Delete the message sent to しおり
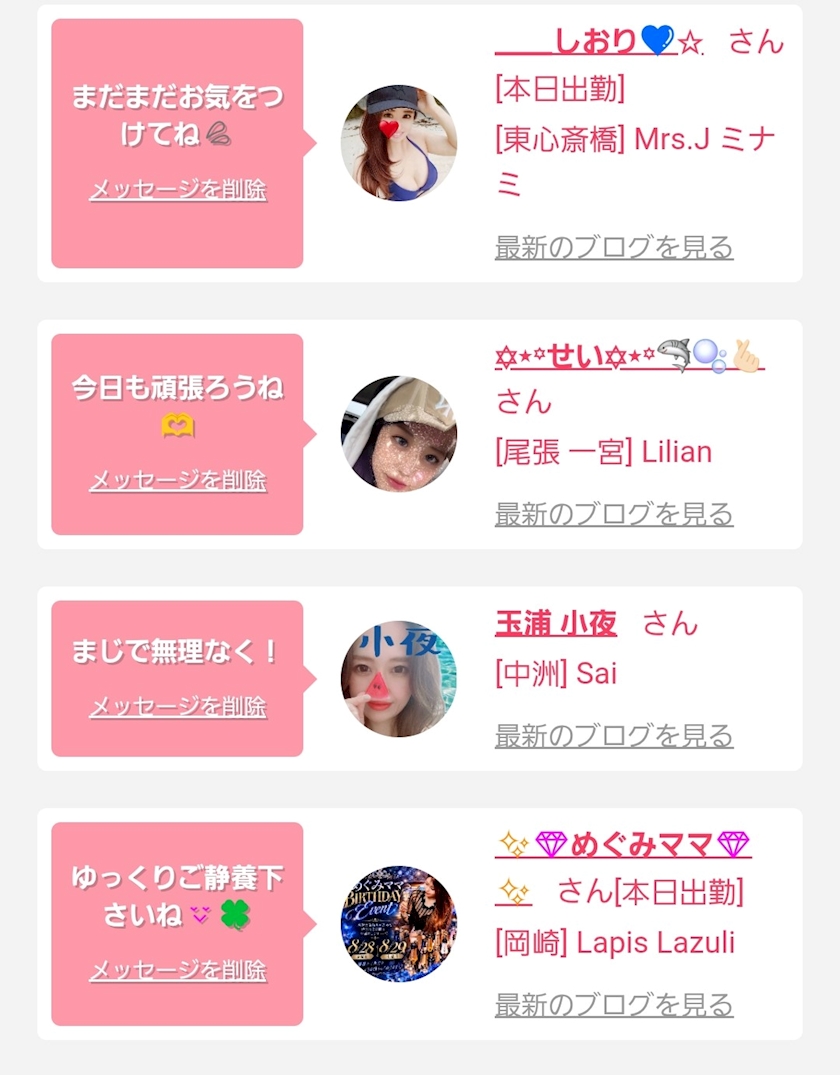840x1075 pixels. tap(178, 189)
